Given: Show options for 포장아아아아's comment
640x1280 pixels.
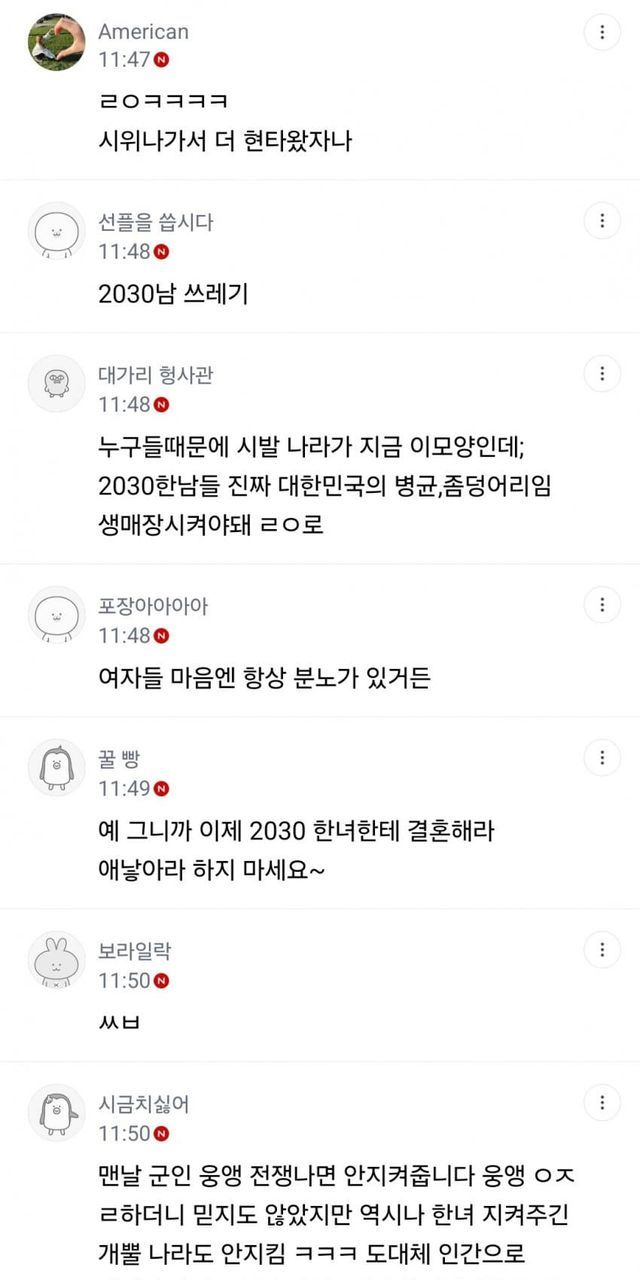Looking at the screenshot, I should point(602,605).
